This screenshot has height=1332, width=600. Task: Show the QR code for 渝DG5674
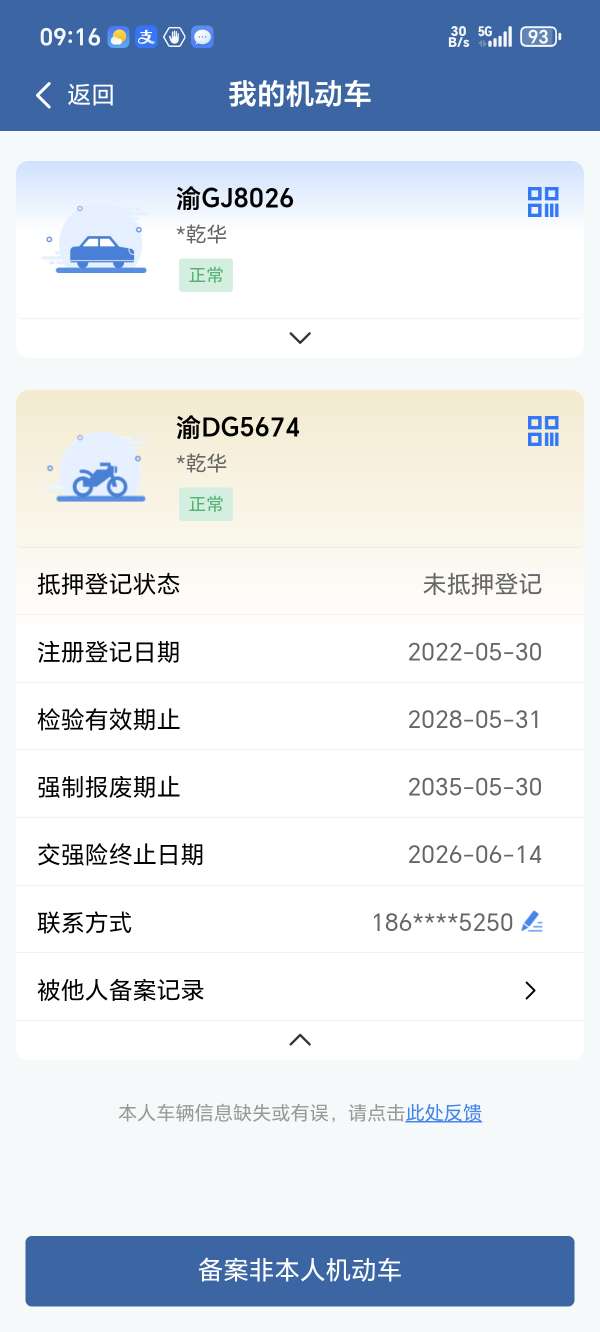(543, 431)
